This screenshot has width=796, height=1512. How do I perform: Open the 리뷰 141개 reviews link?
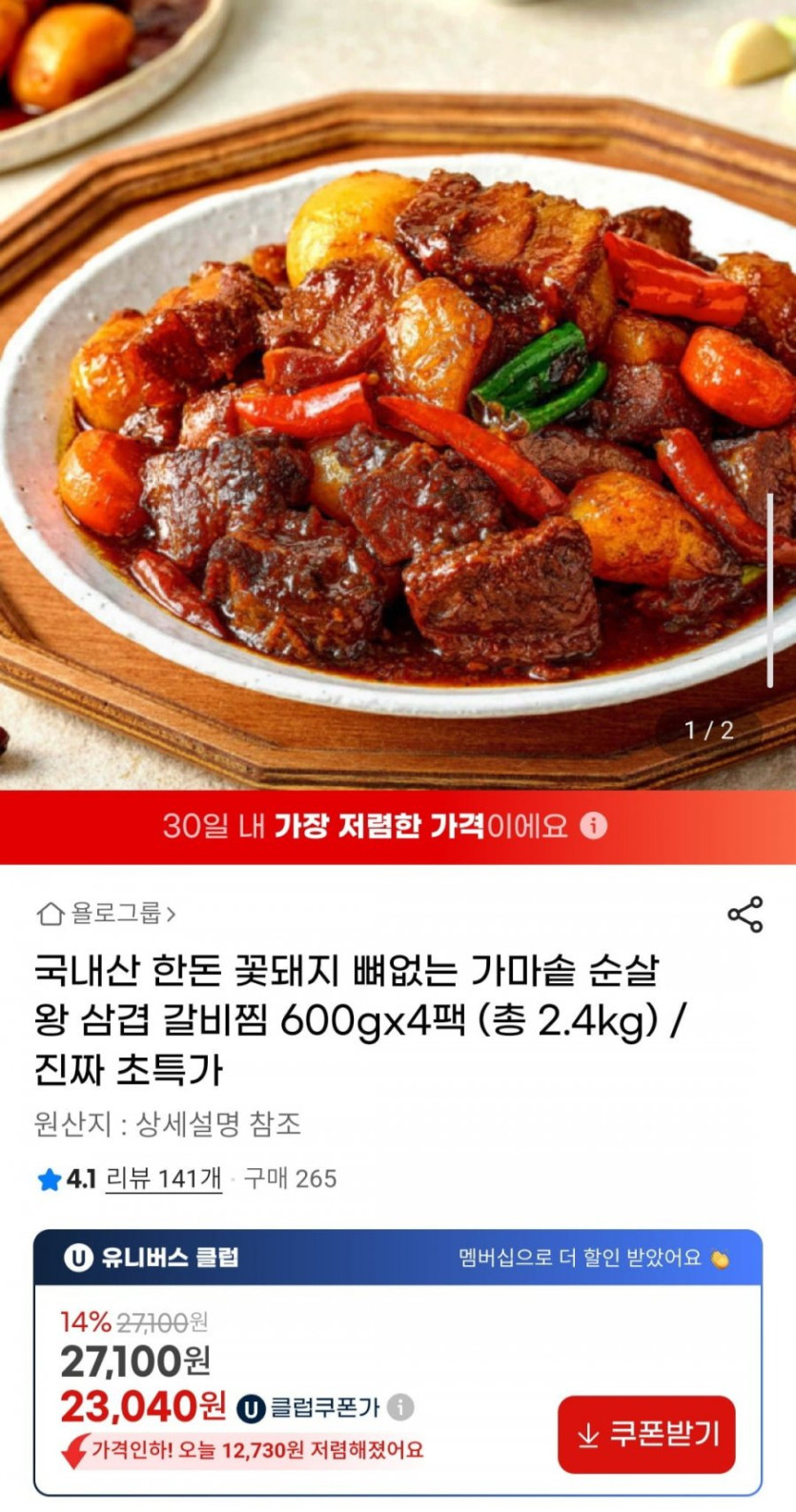point(163,1179)
